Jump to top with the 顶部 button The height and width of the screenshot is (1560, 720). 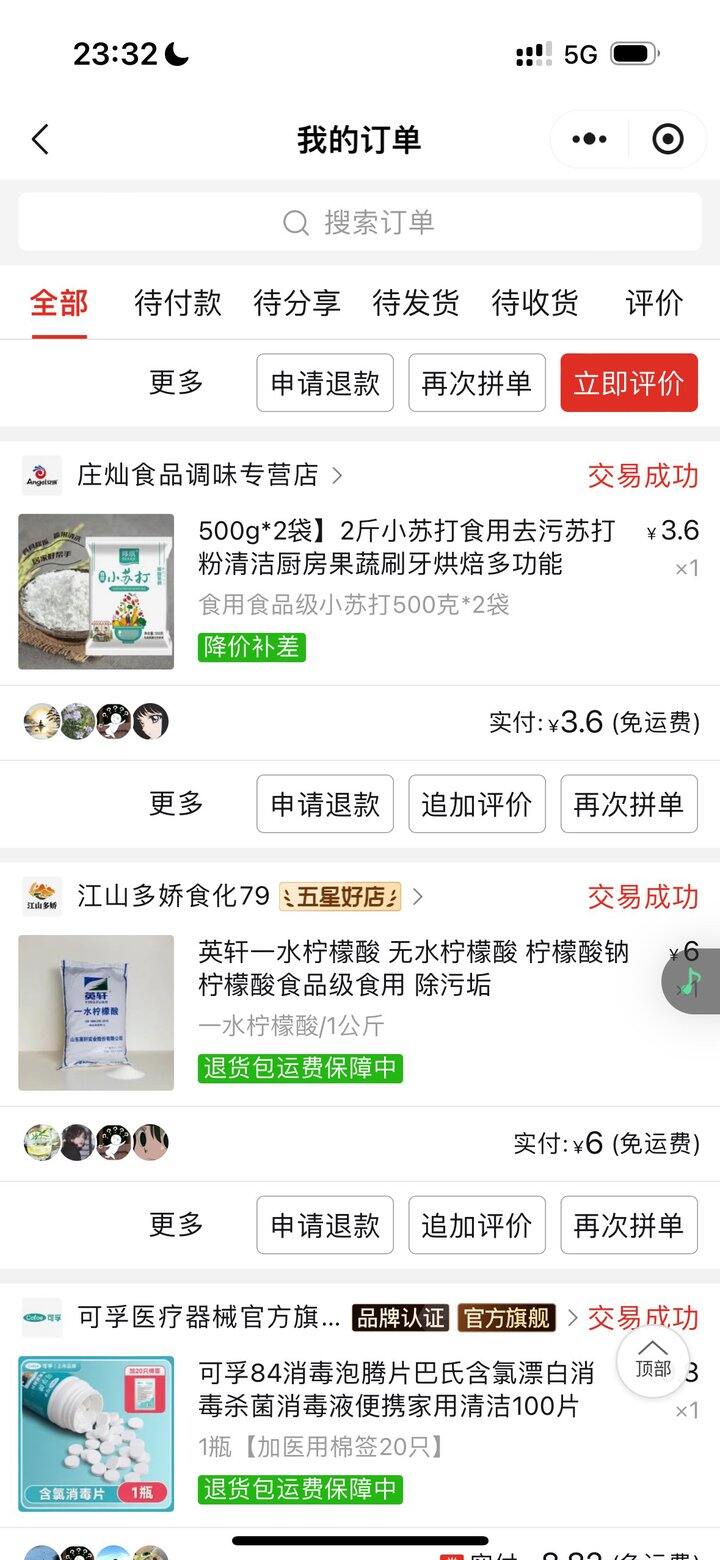[653, 1361]
